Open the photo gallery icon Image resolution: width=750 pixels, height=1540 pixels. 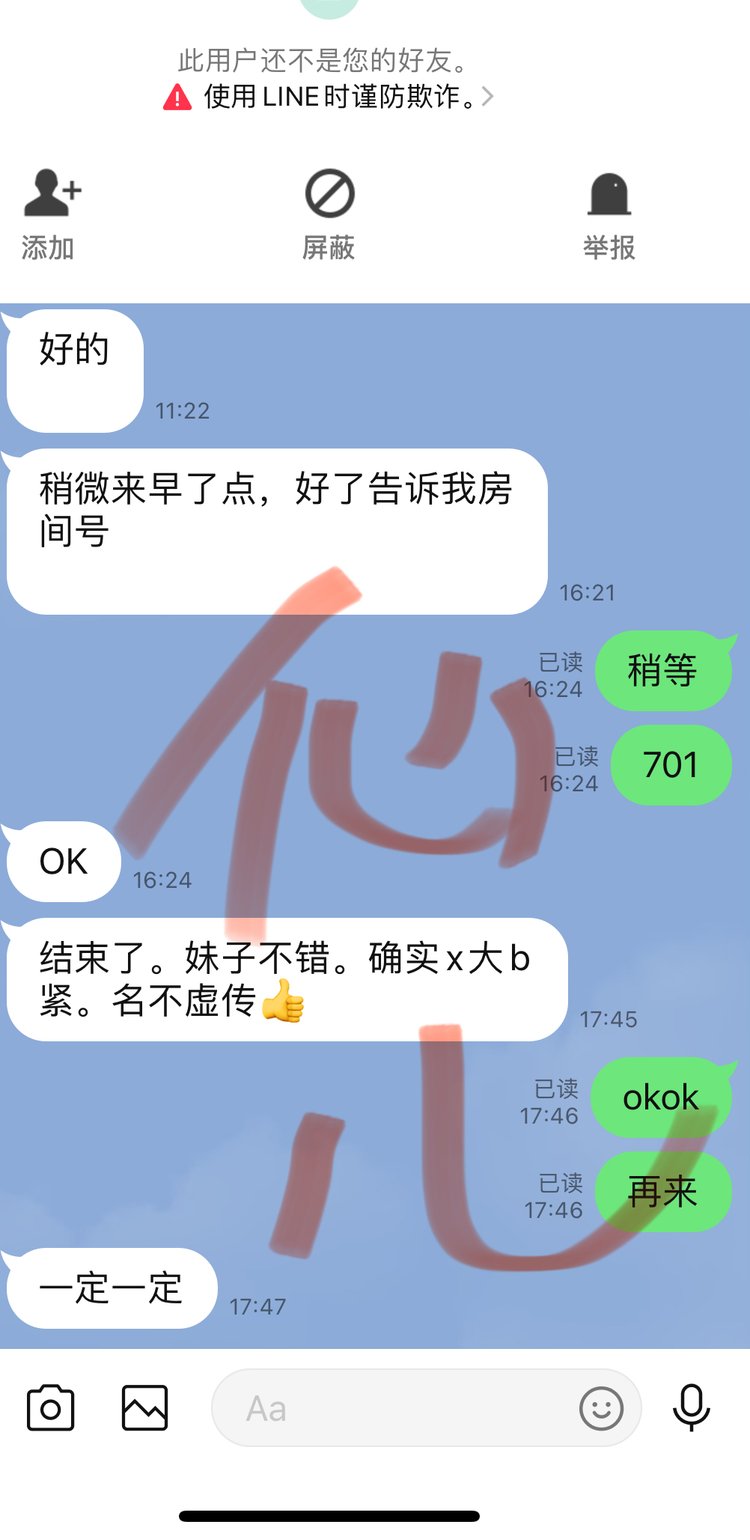tap(145, 1408)
